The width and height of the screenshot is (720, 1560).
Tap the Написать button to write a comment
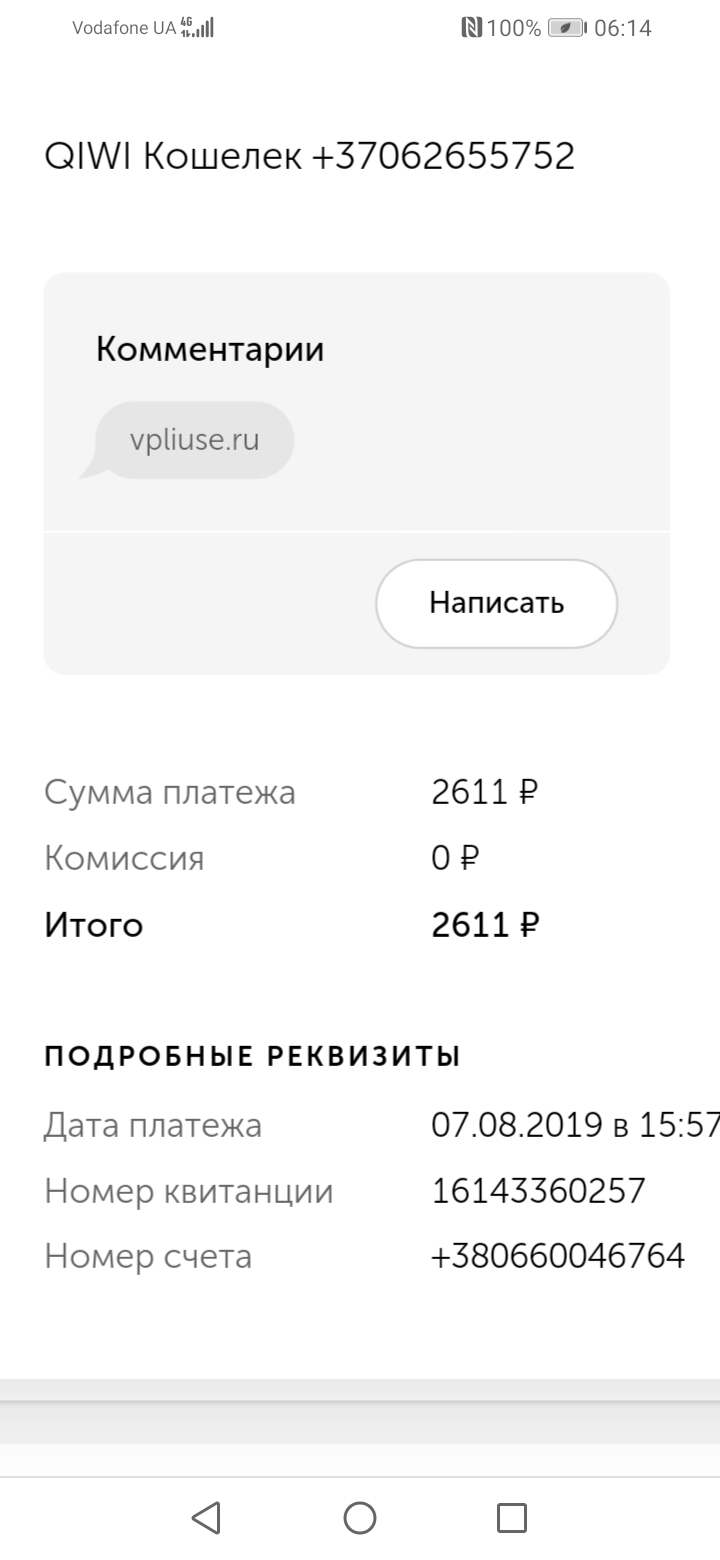point(496,603)
